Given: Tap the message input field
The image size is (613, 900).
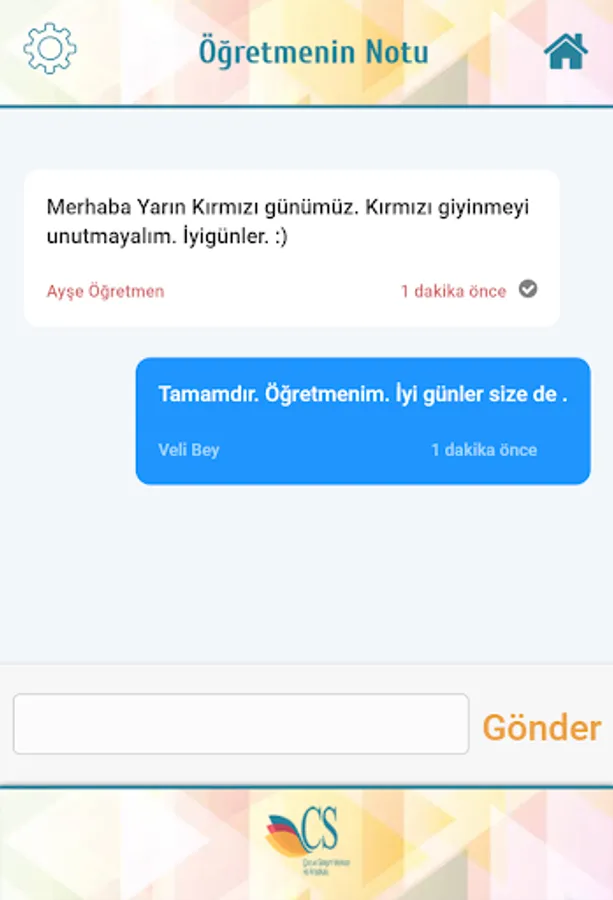Looking at the screenshot, I should coord(241,724).
